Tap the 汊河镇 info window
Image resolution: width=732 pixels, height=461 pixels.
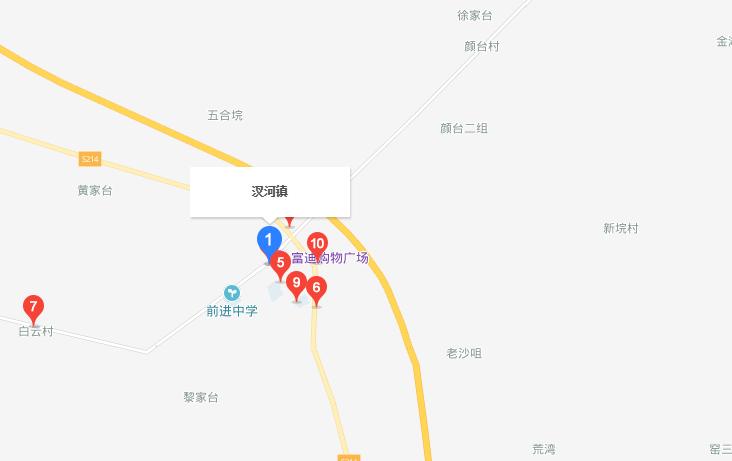[270, 191]
